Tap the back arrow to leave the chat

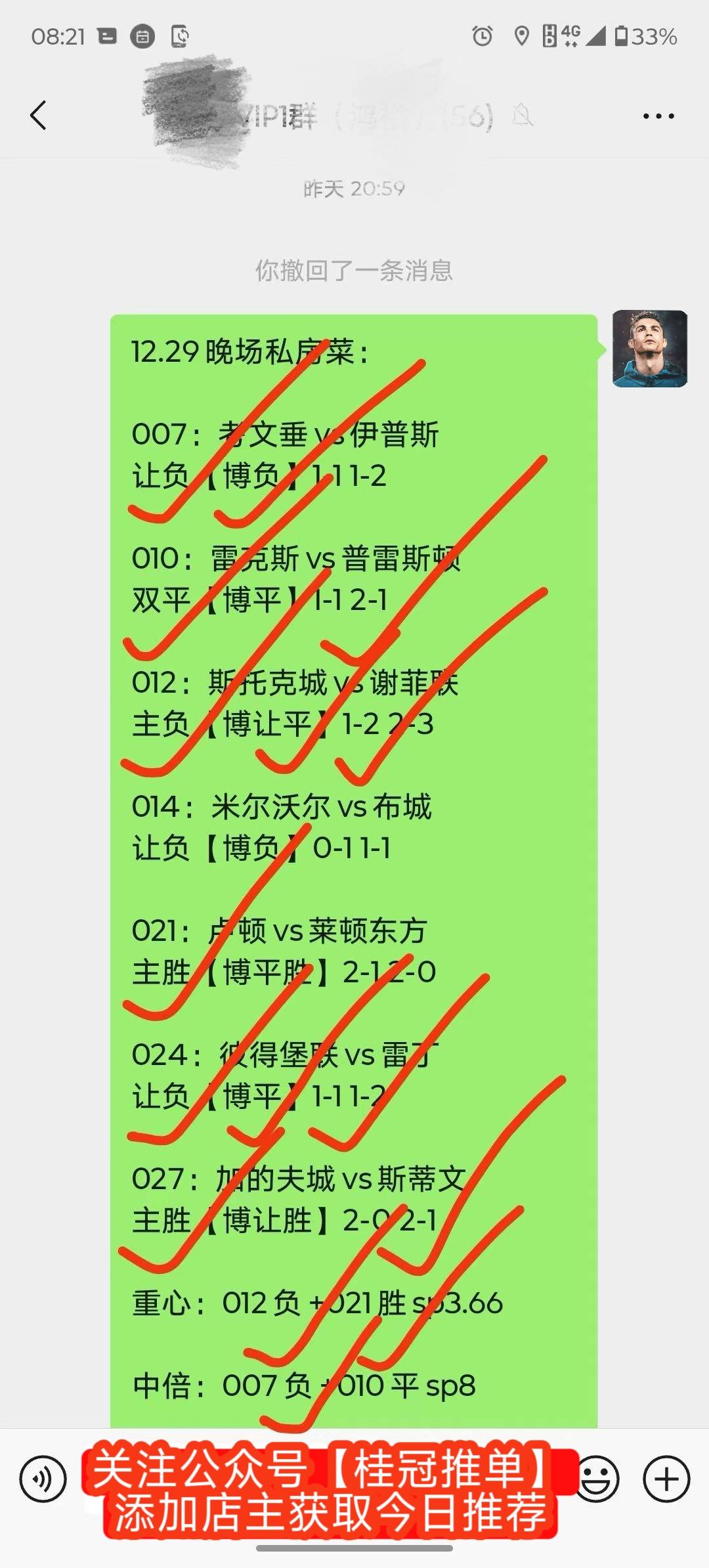[36, 115]
